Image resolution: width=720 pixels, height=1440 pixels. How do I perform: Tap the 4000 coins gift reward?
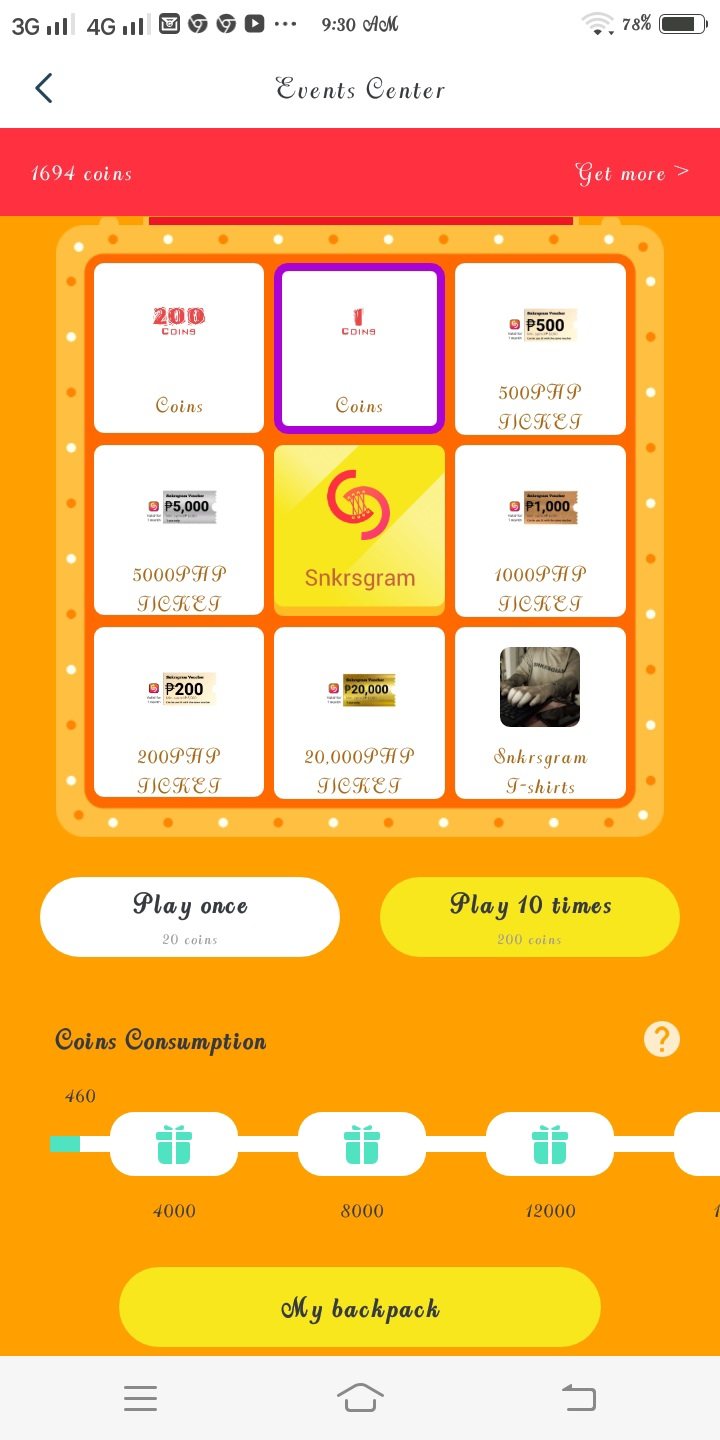[174, 1144]
